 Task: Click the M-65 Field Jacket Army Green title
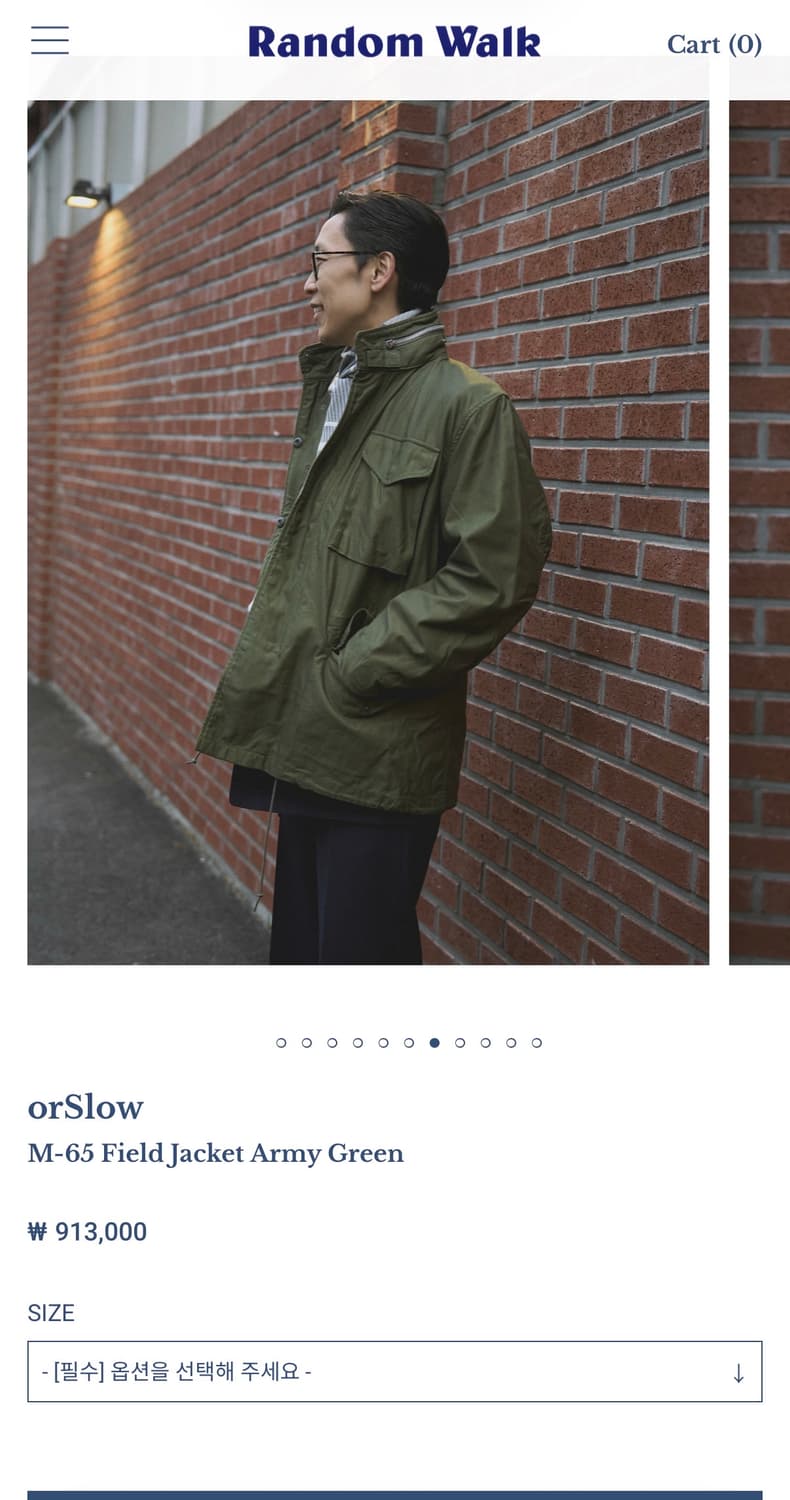(215, 1153)
